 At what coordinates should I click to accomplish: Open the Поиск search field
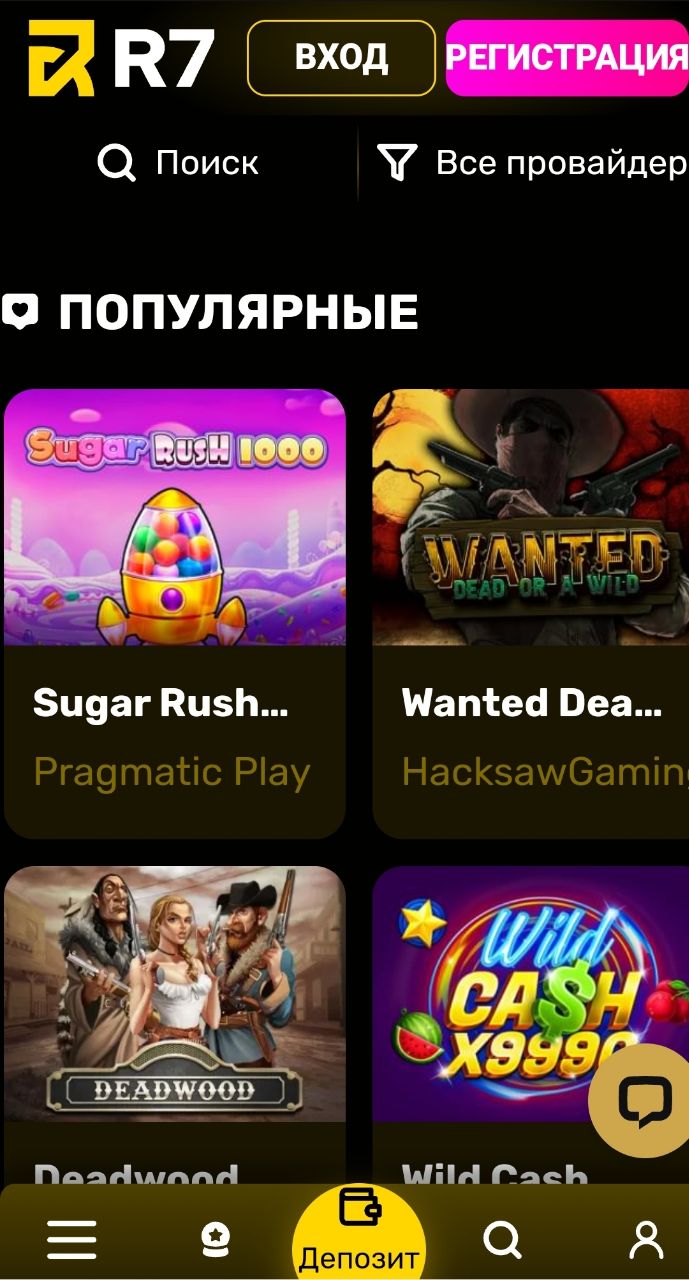(179, 163)
